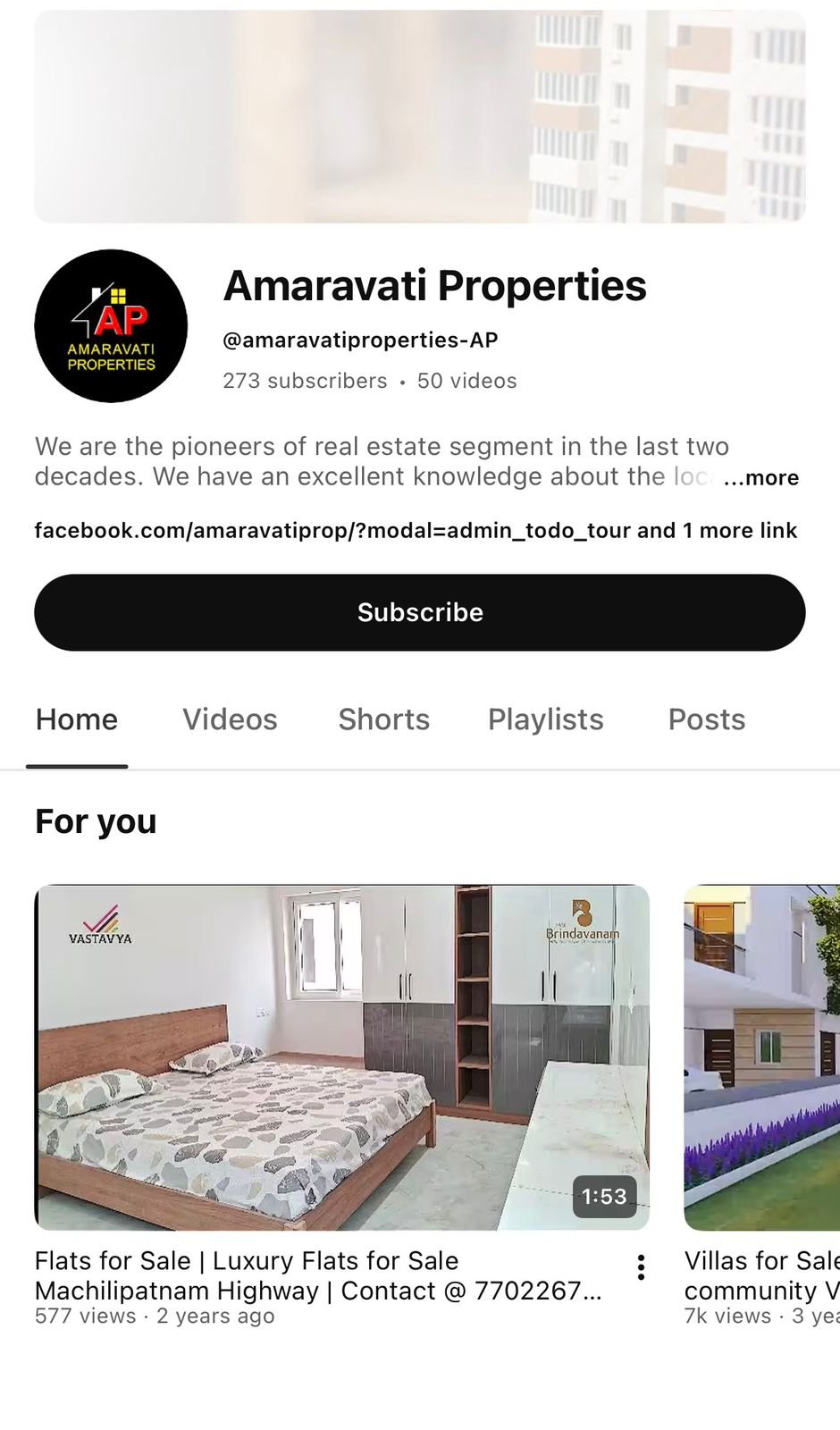Tap the Amaravati Properties channel avatar
This screenshot has height=1430, width=840.
tap(111, 326)
